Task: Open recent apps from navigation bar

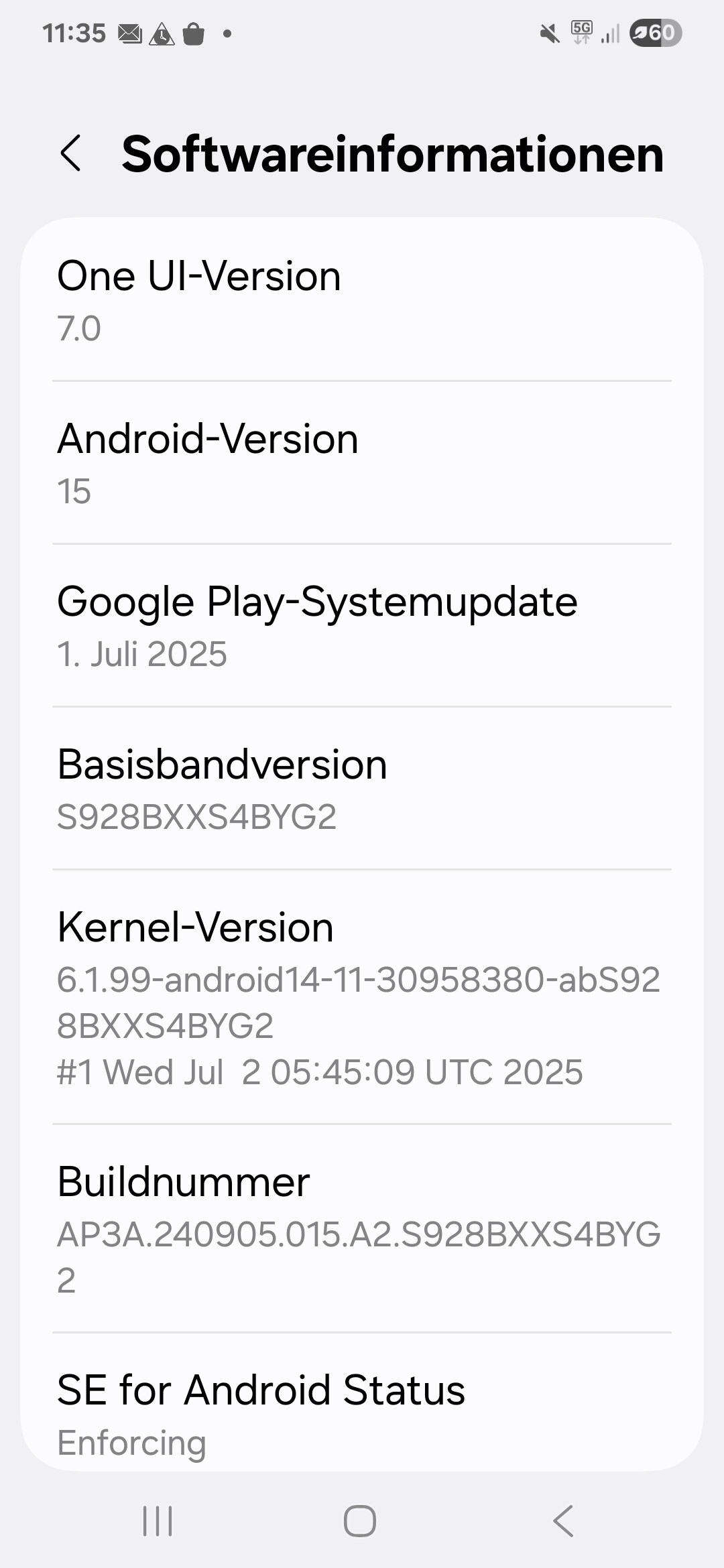Action: pos(158,1520)
